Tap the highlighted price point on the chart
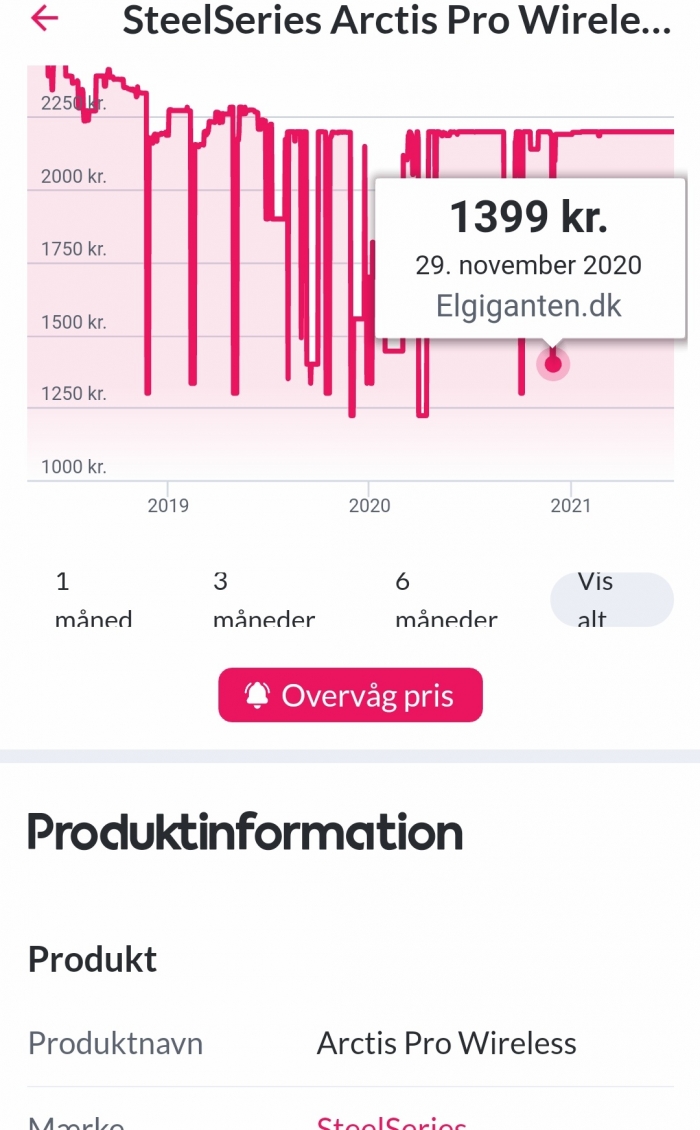Viewport: 700px width, 1130px height. (553, 364)
